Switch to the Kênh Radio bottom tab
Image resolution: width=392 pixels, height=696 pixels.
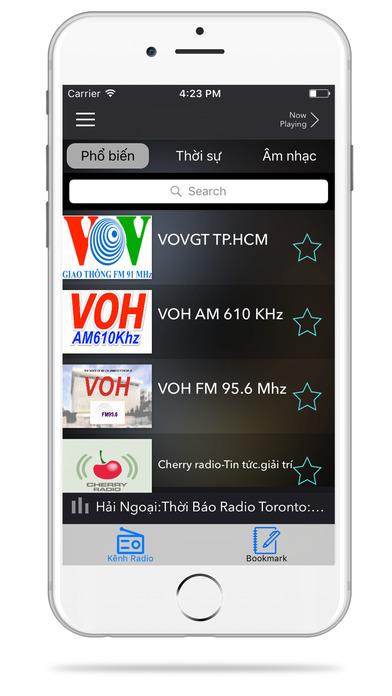click(130, 545)
